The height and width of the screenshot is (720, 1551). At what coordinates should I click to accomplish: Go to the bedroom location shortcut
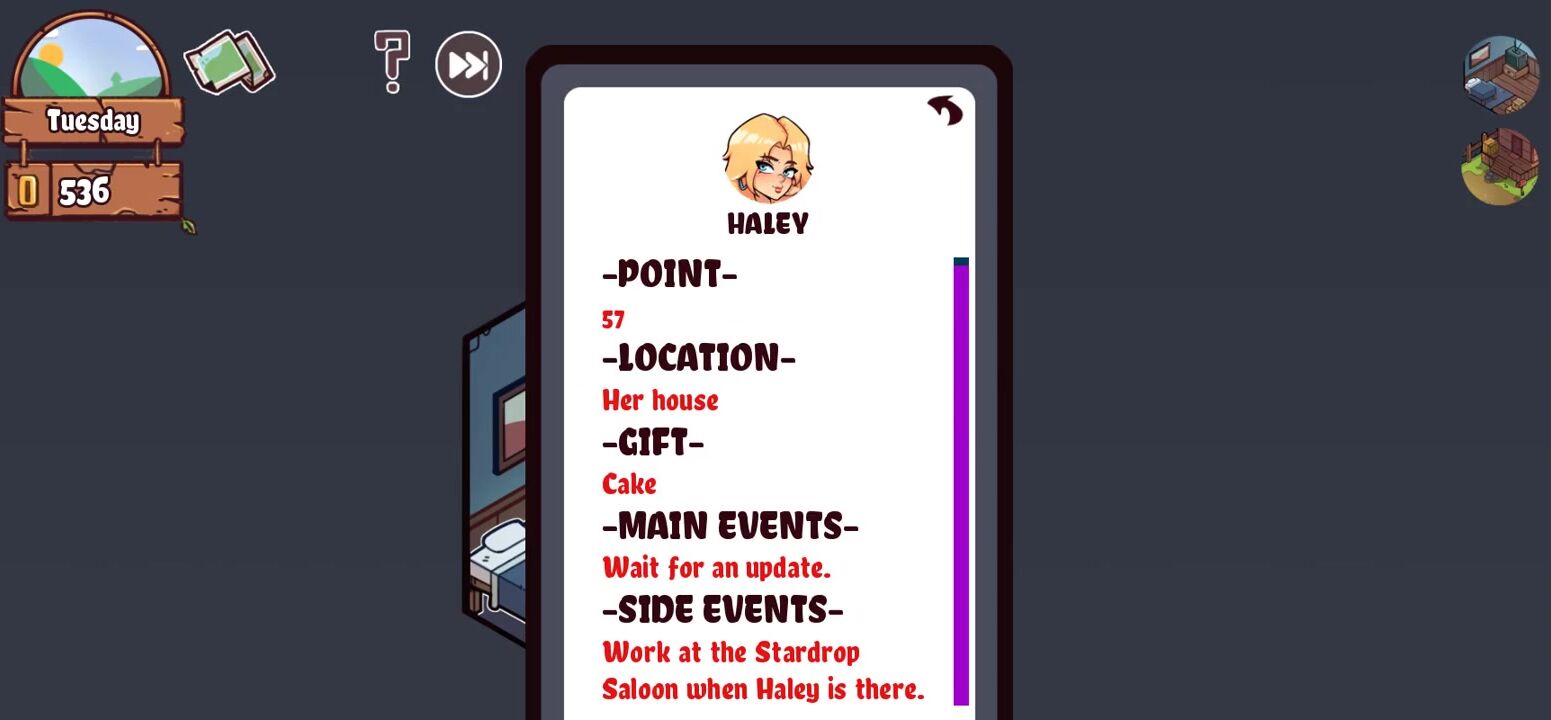click(x=1500, y=75)
